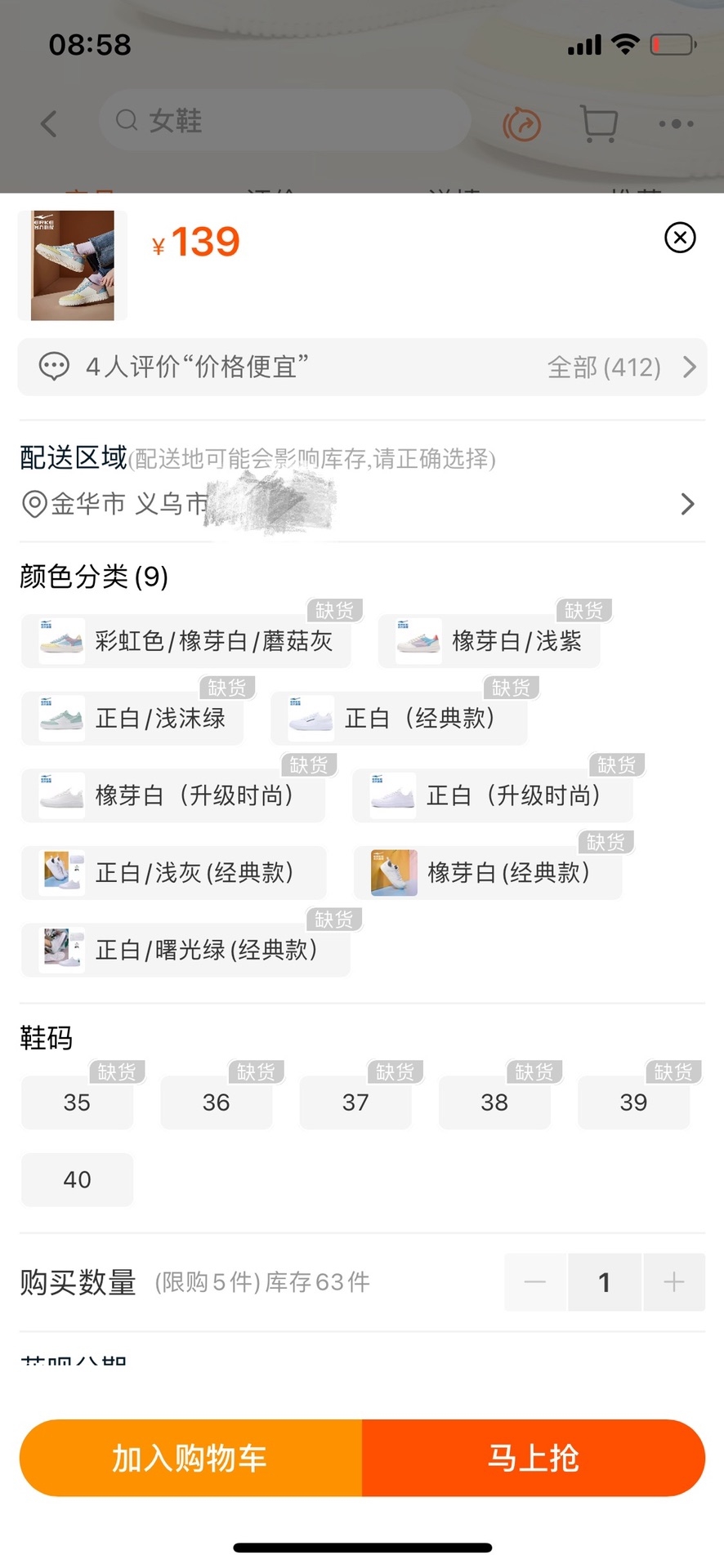
Task: Close the product options sheet
Action: click(680, 238)
